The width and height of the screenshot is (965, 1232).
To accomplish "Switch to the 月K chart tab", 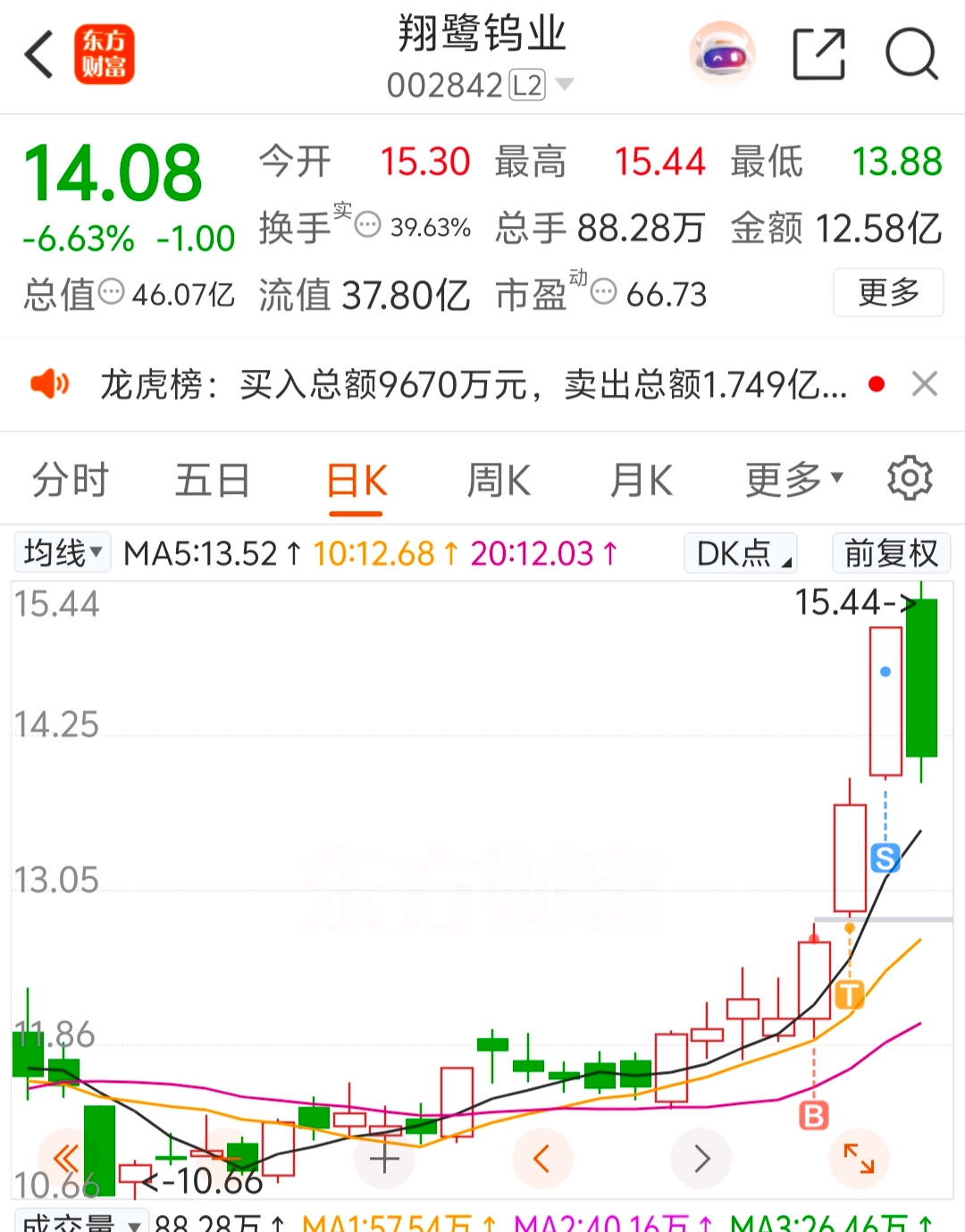I will tap(641, 481).
